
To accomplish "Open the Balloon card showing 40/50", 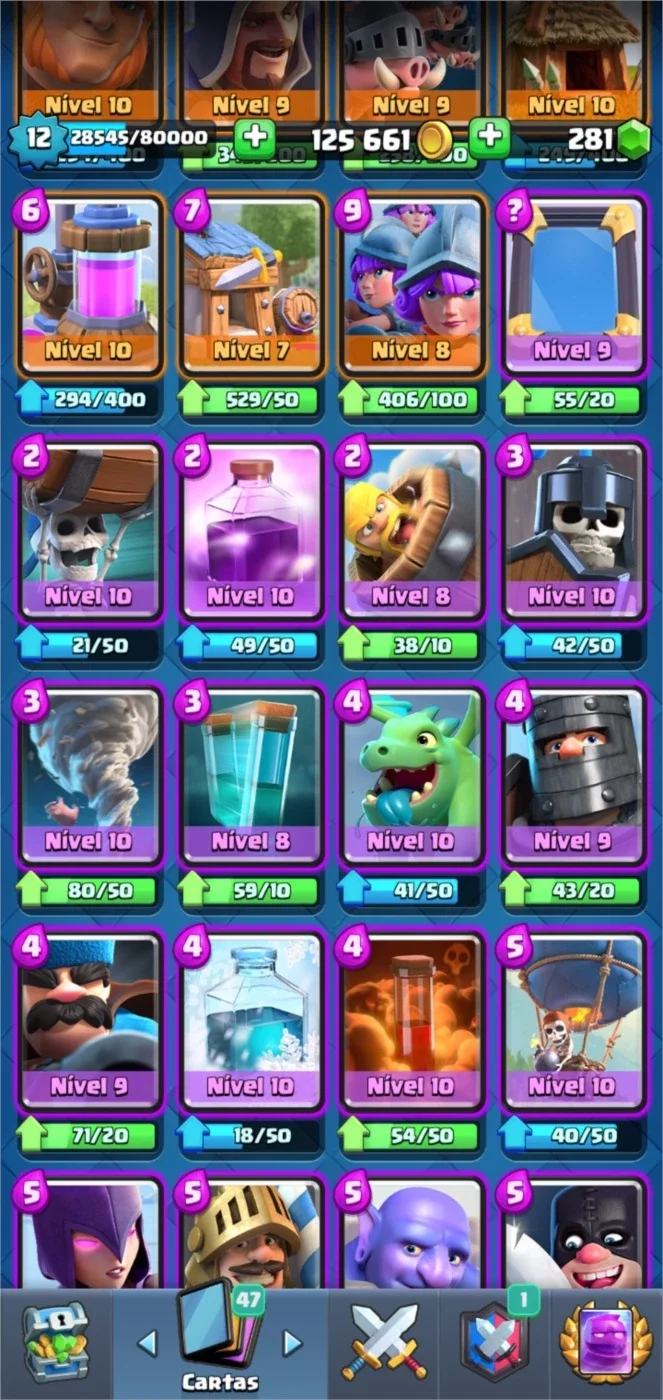I will (x=573, y=1022).
